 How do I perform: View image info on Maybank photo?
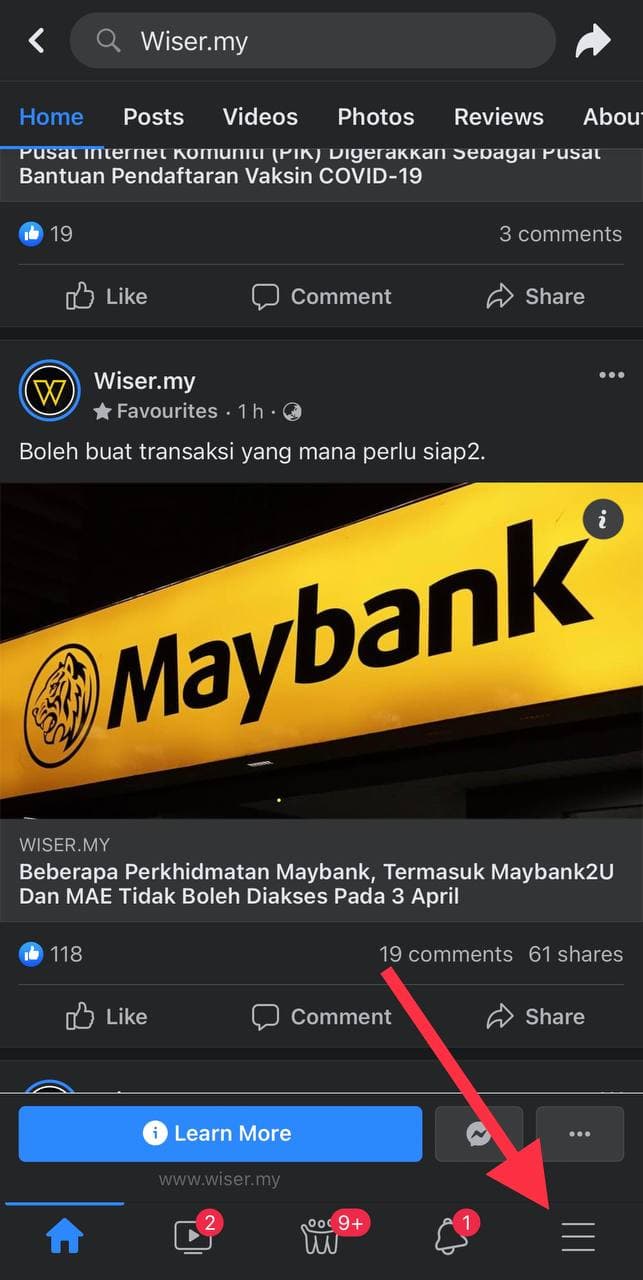[602, 520]
